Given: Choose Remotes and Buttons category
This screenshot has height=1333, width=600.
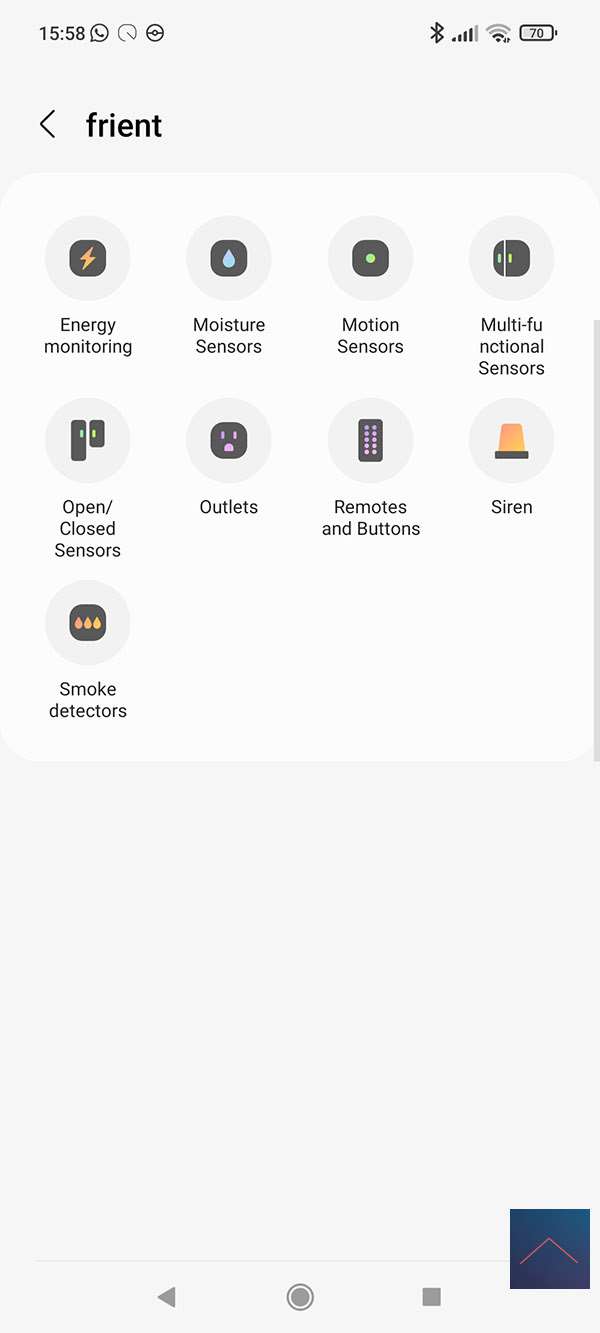Looking at the screenshot, I should coord(370,441).
